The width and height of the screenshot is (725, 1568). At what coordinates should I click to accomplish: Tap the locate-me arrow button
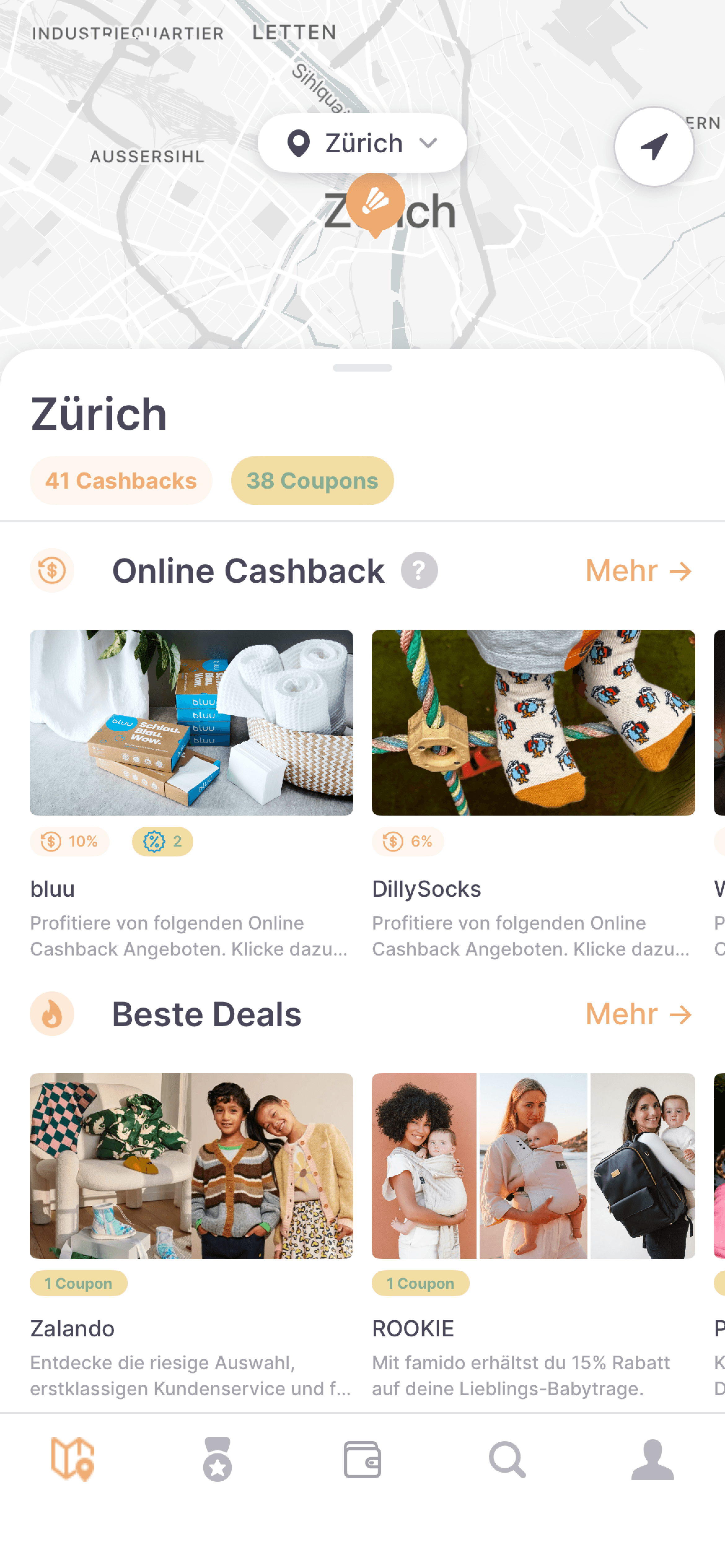click(654, 147)
